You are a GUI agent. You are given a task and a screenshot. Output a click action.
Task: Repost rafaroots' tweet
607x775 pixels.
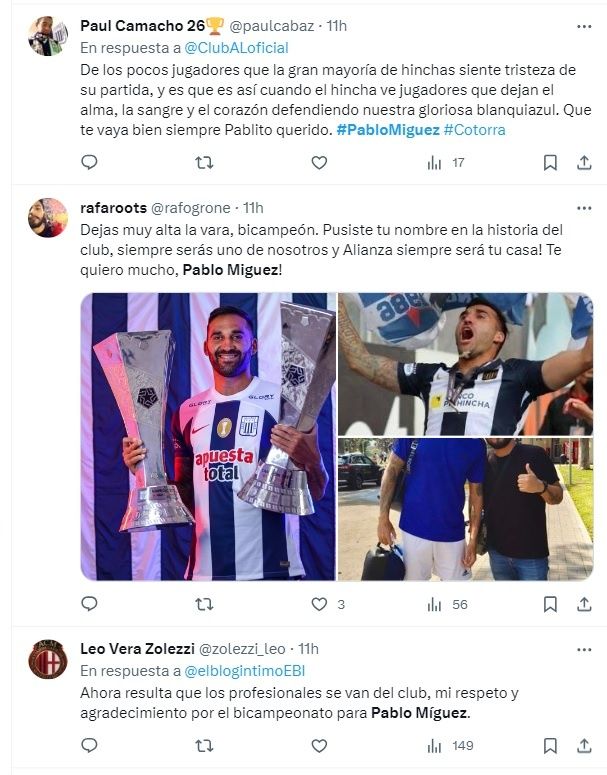(204, 604)
